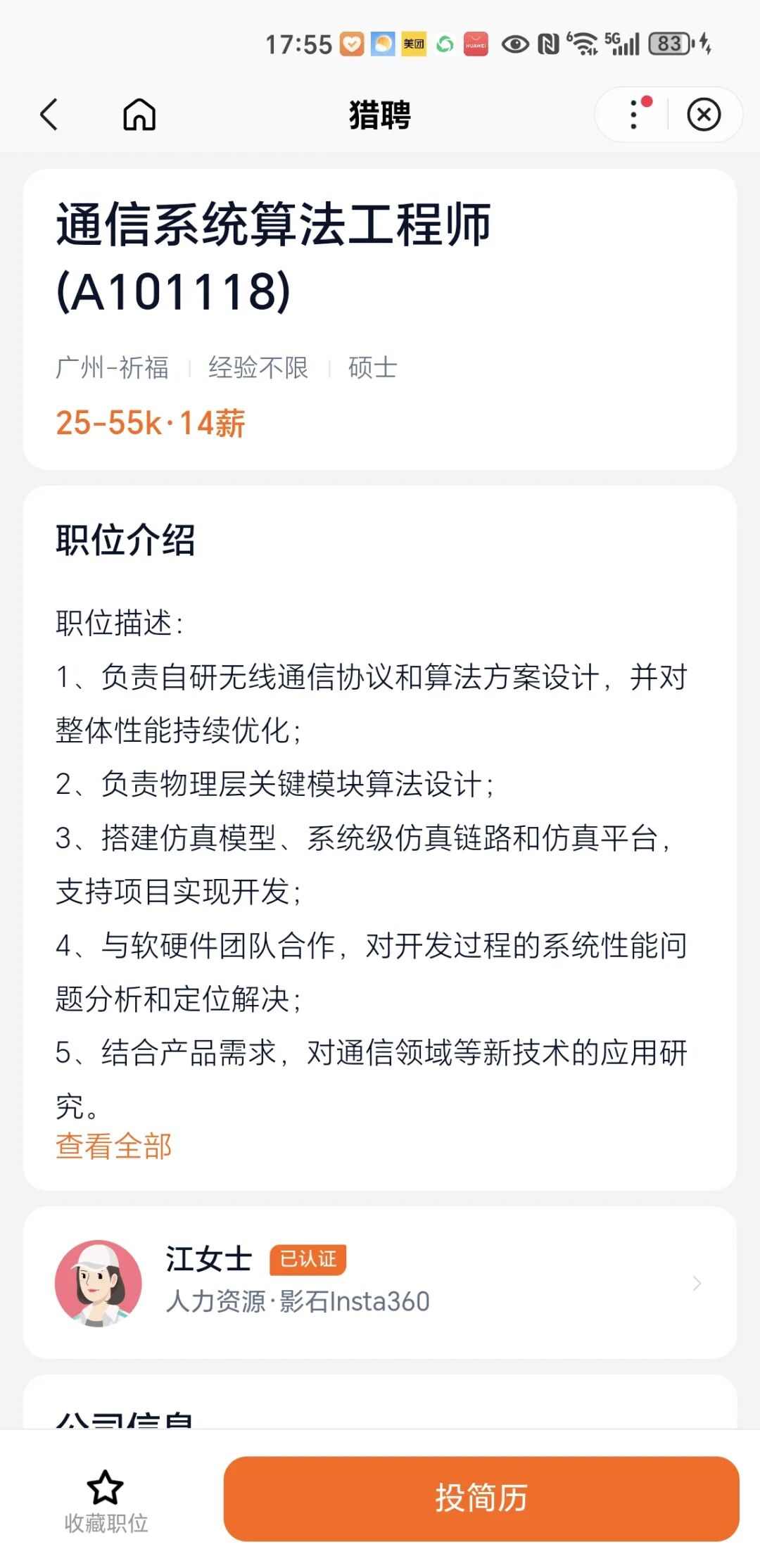This screenshot has width=760, height=1568.
Task: Go back using the top-left arrow
Action: click(x=49, y=115)
